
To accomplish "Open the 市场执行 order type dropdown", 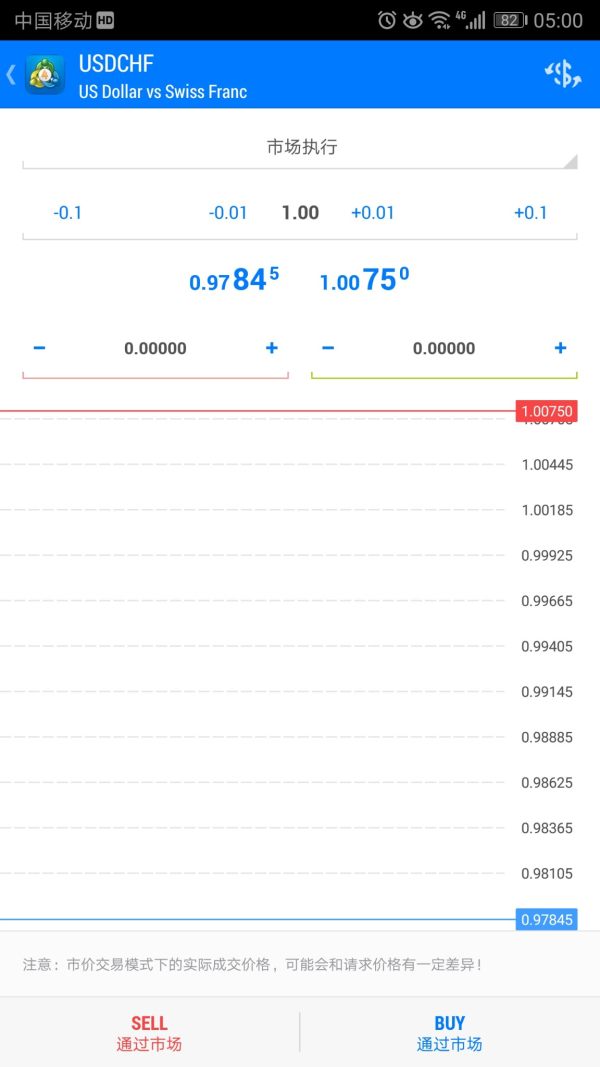I will point(300,148).
